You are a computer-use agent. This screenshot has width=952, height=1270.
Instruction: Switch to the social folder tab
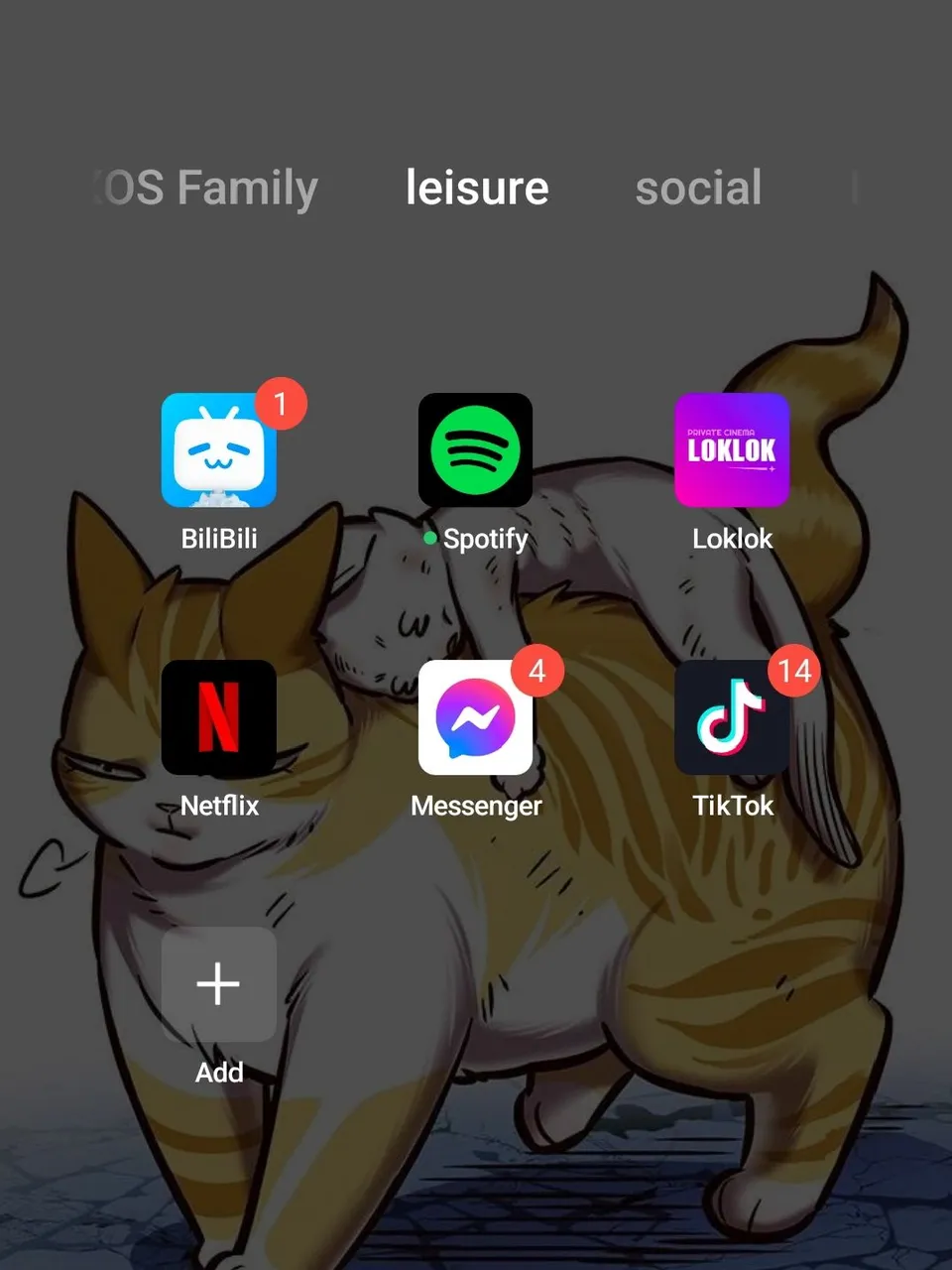tap(698, 188)
